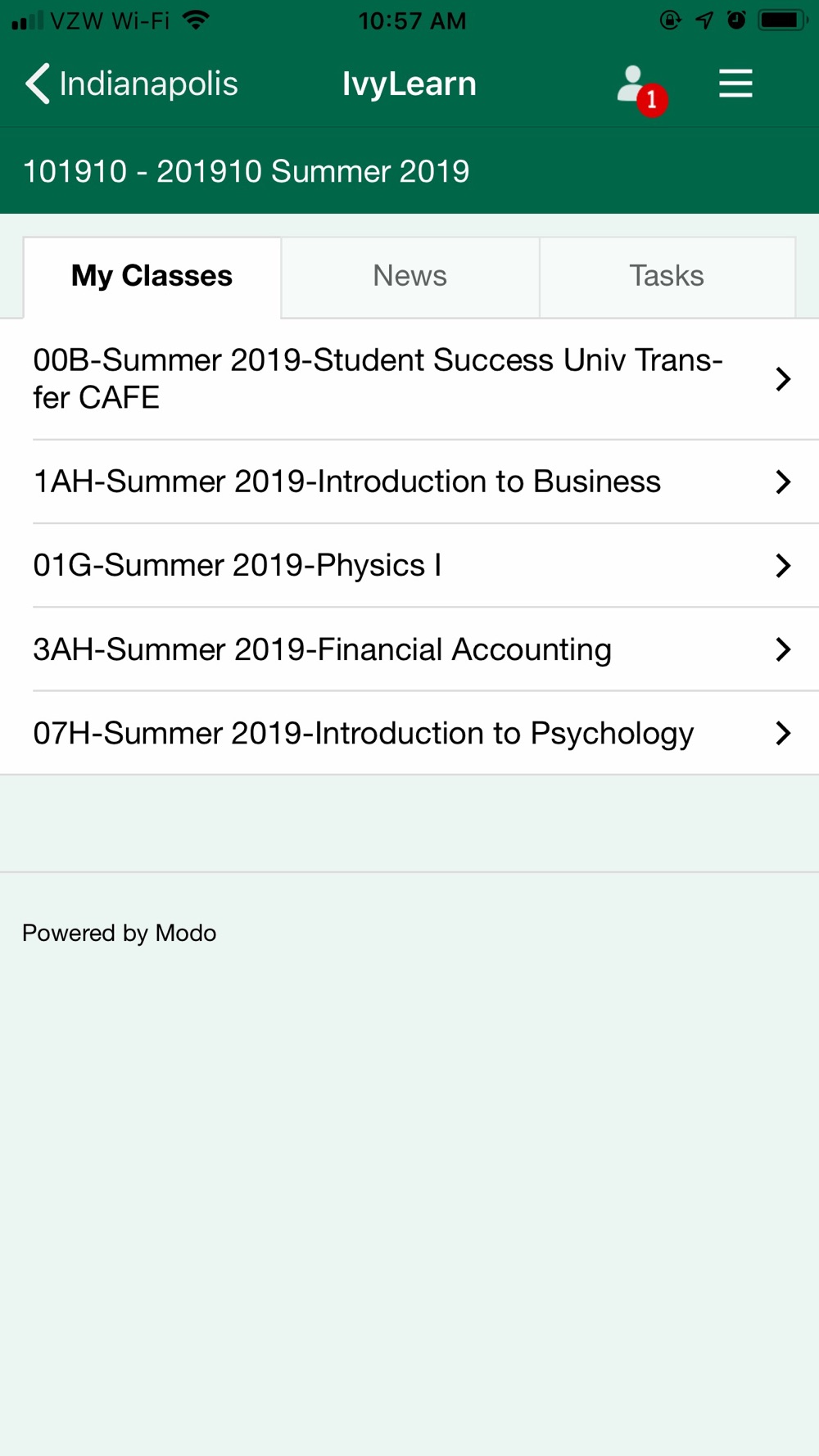
Task: Select the My Classes tab
Action: coord(152,277)
